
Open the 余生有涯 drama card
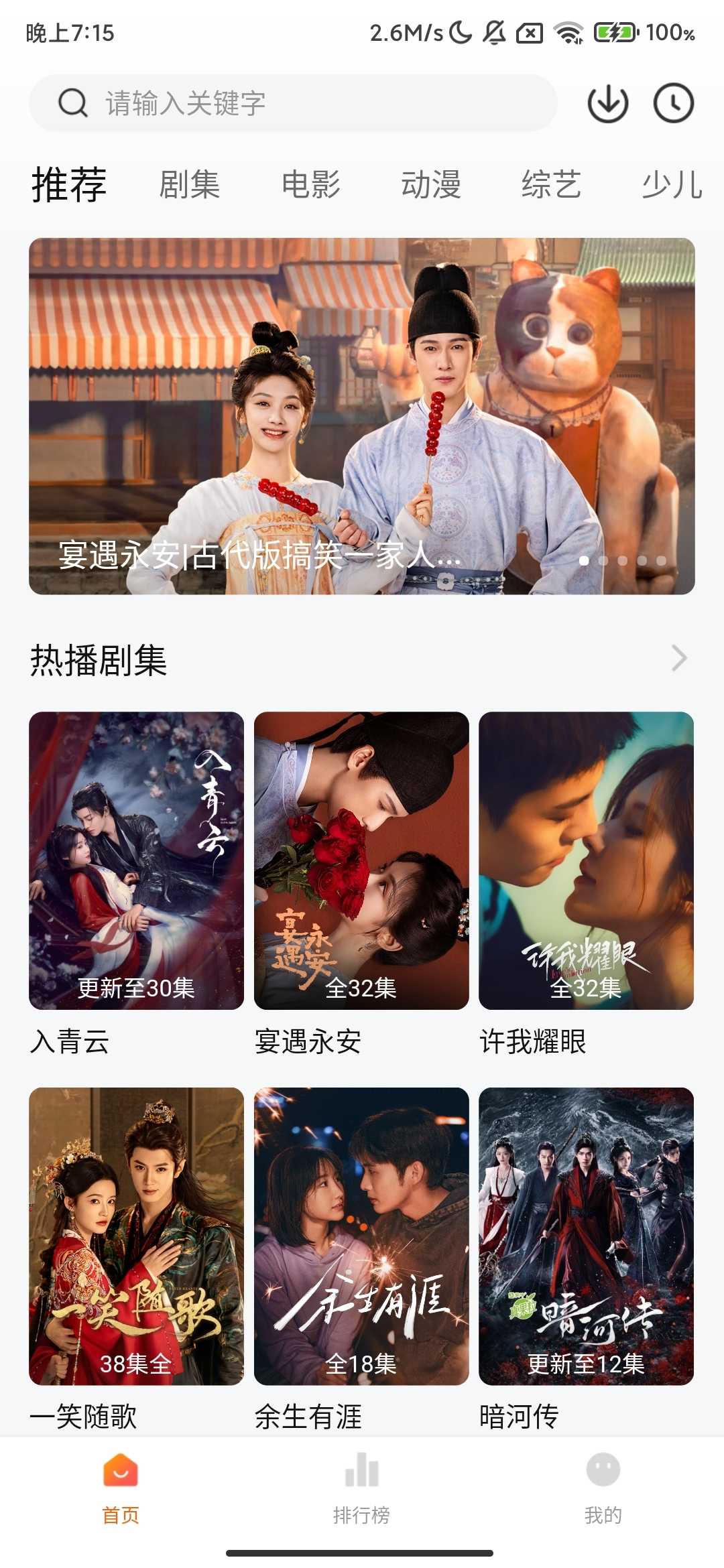point(361,1236)
